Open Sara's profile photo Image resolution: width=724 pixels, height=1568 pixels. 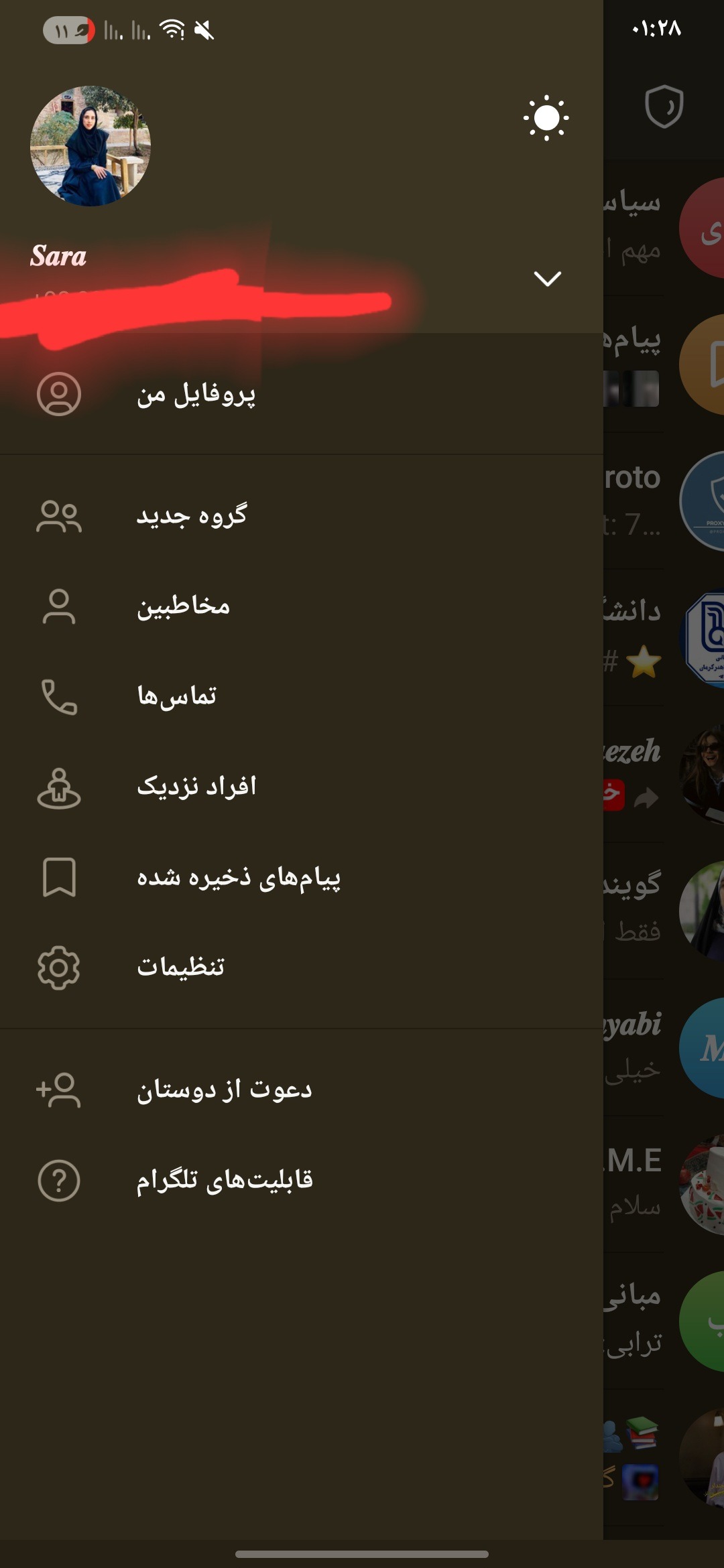tap(90, 146)
